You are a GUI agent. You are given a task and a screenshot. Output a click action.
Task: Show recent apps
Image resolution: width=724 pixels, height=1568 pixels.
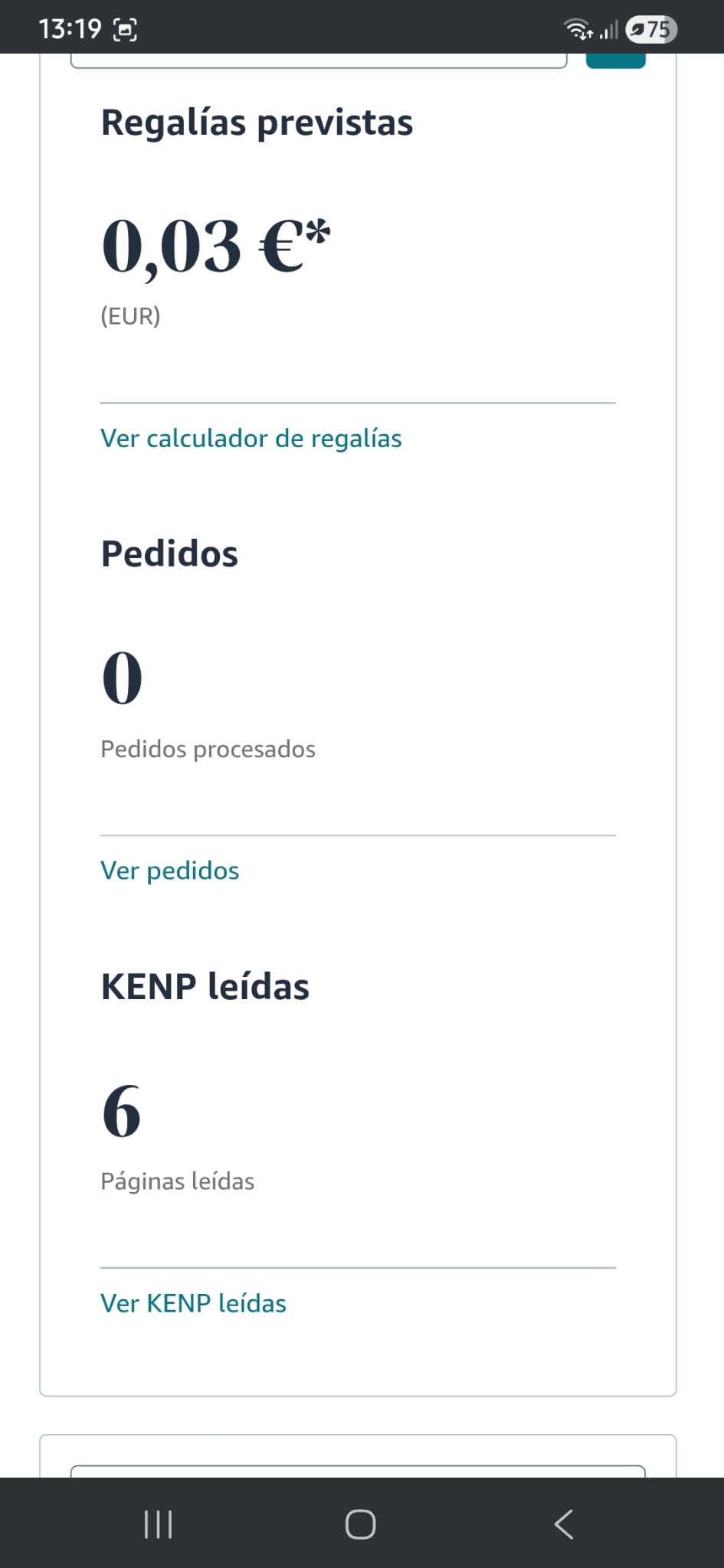[159, 1524]
